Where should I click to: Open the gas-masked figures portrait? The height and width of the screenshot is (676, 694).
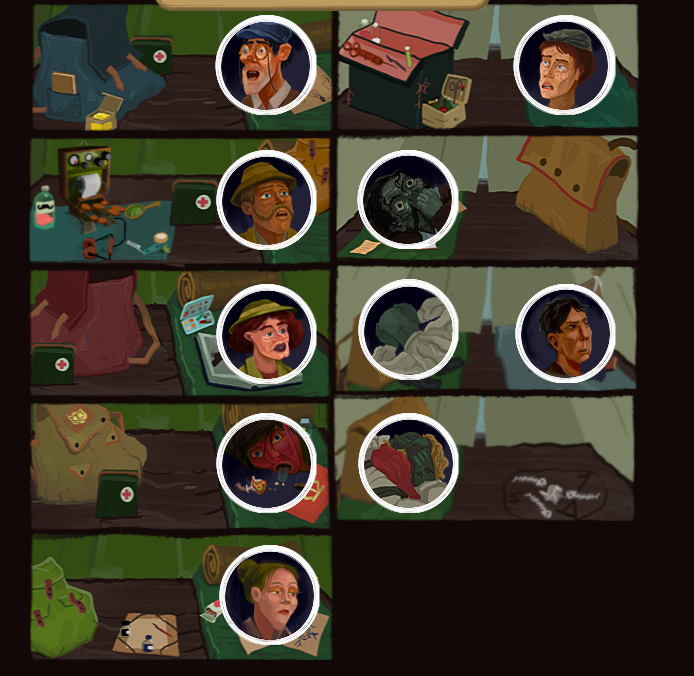pyautogui.click(x=408, y=200)
